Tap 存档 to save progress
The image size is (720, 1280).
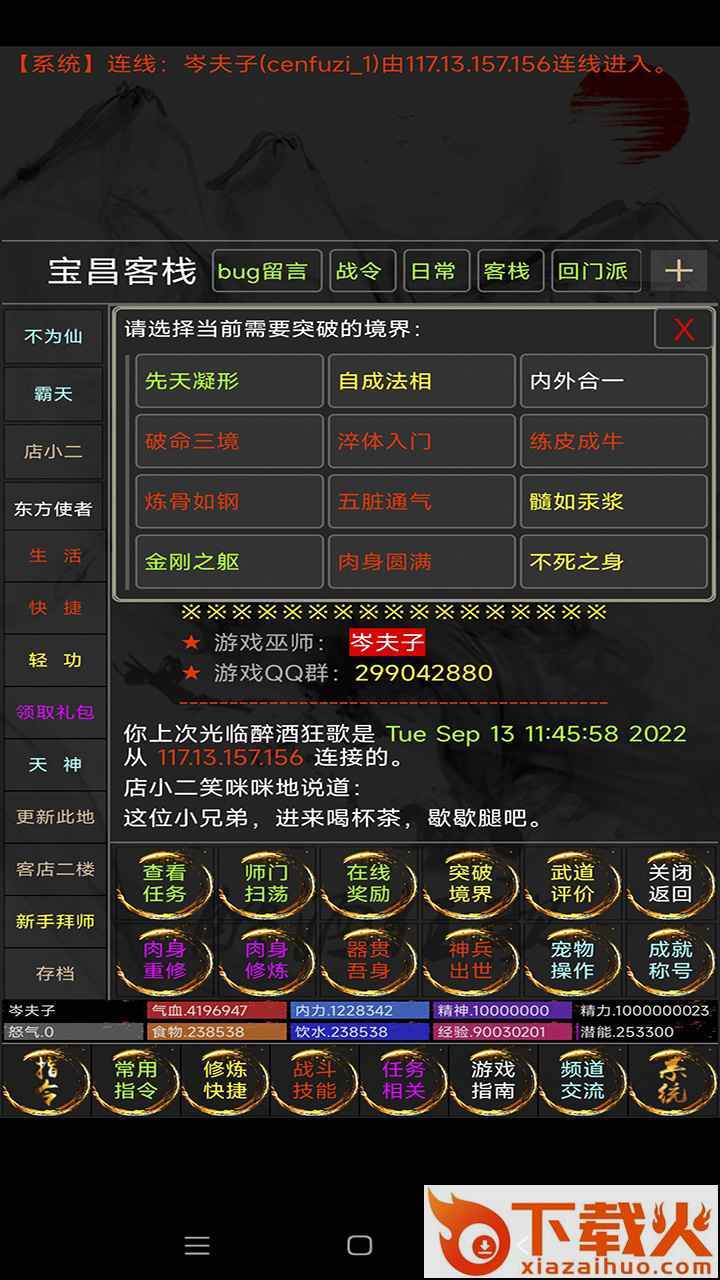pos(54,973)
